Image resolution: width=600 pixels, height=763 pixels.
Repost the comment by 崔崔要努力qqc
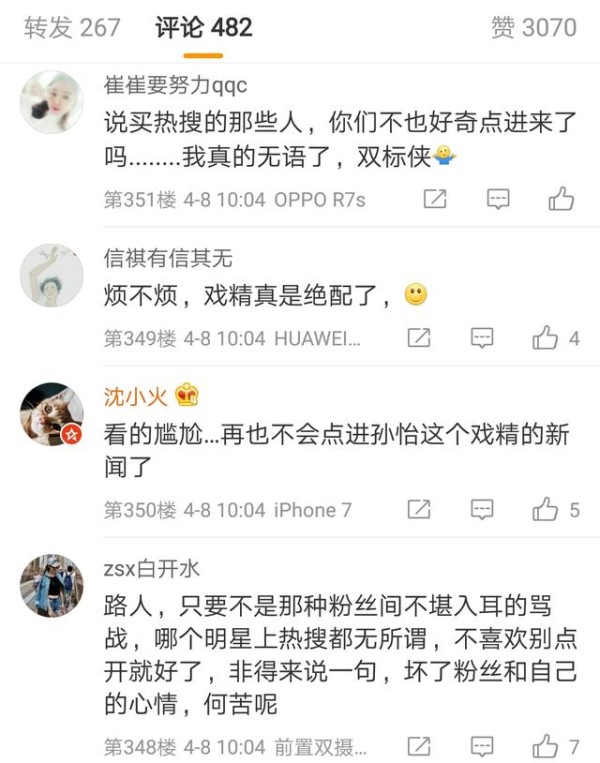(x=434, y=199)
